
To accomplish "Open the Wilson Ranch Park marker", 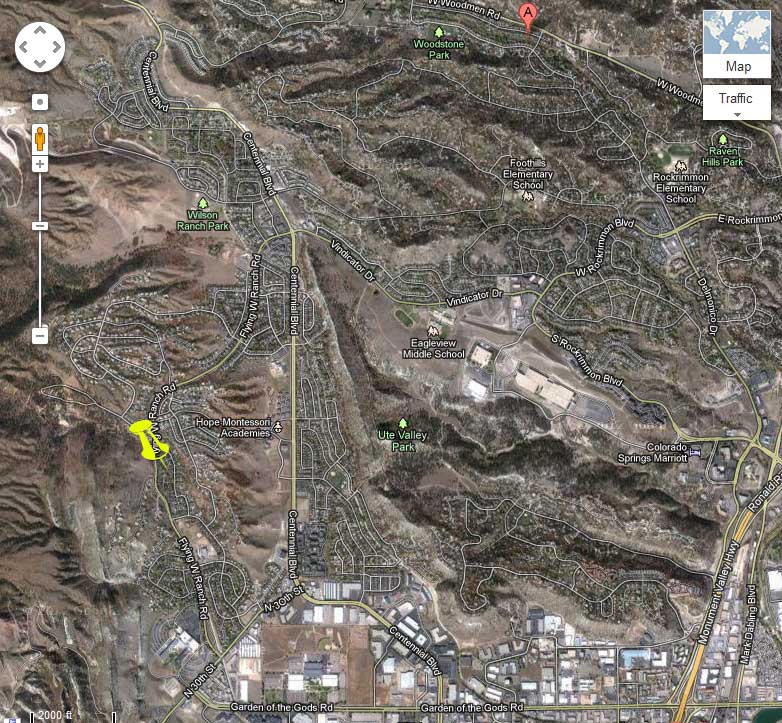I will pyautogui.click(x=203, y=202).
